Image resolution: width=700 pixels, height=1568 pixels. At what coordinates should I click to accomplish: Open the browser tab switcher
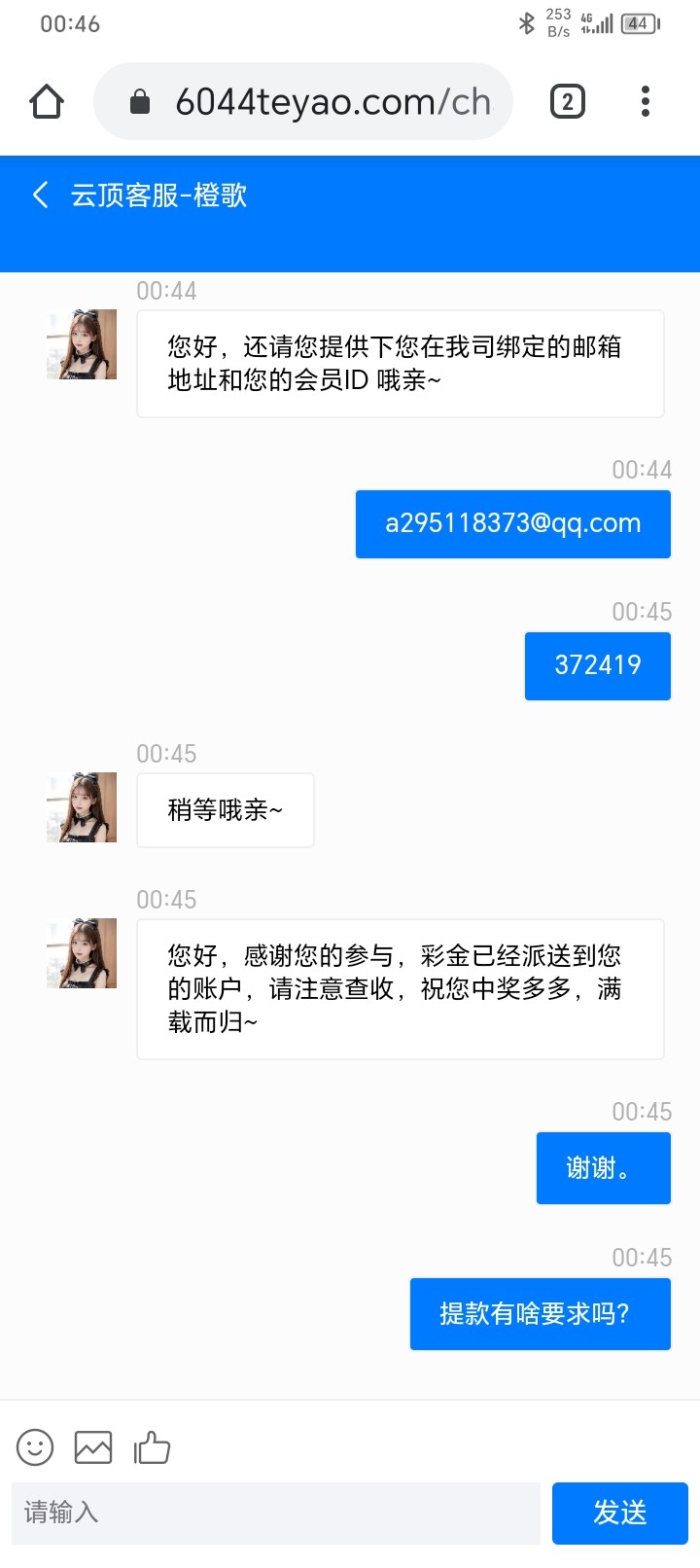pos(568,101)
